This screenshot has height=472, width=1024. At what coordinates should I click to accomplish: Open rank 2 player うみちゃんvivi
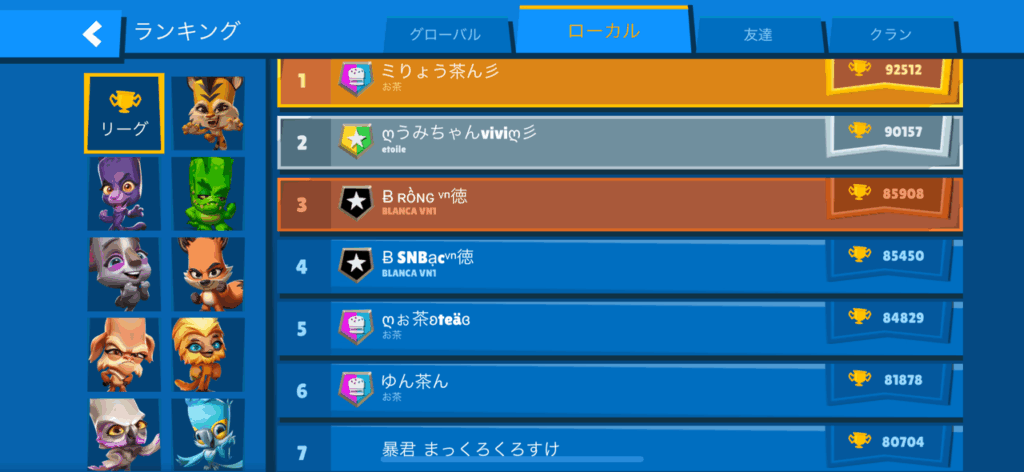tap(620, 141)
